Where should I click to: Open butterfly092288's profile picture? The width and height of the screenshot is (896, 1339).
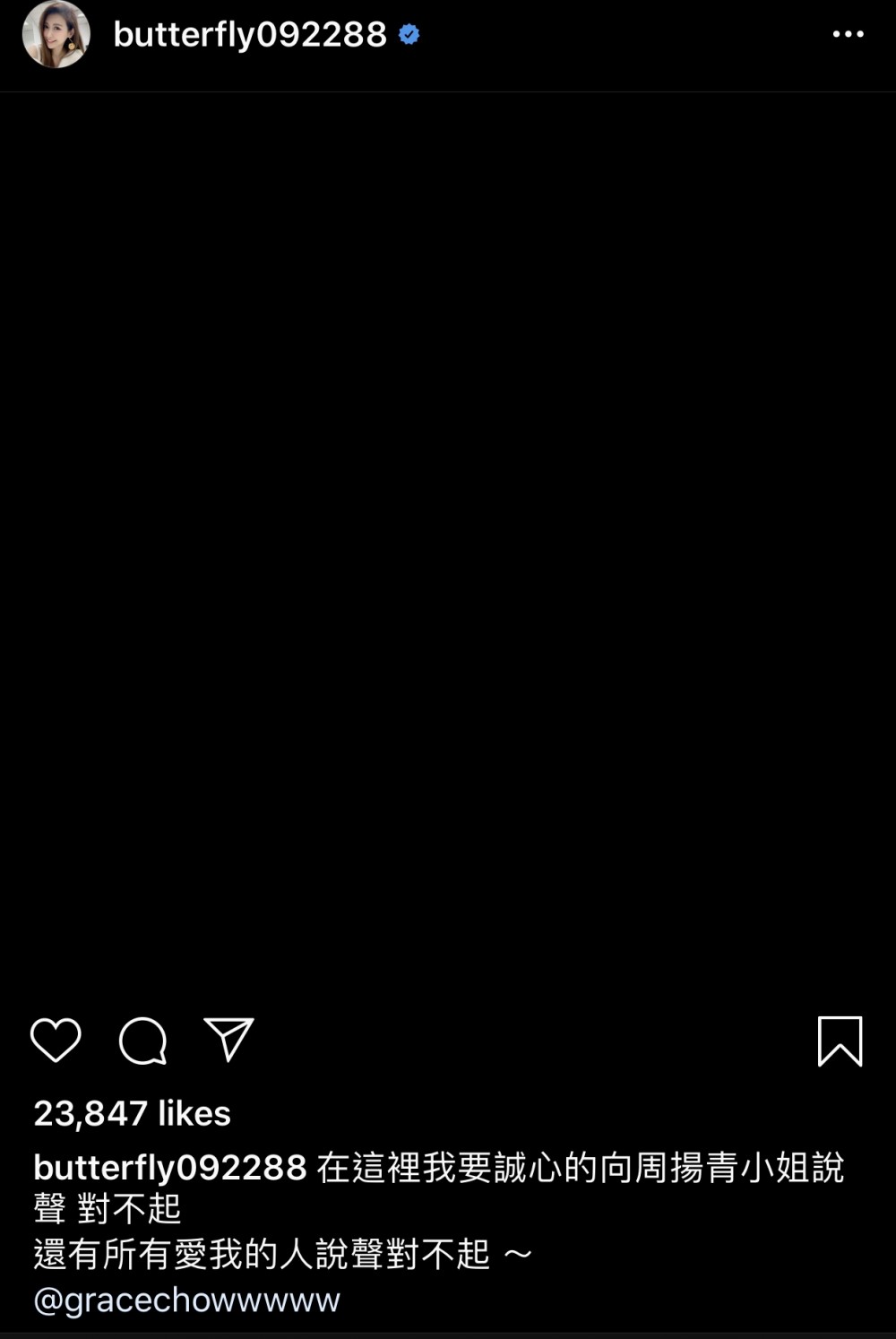pos(56,35)
